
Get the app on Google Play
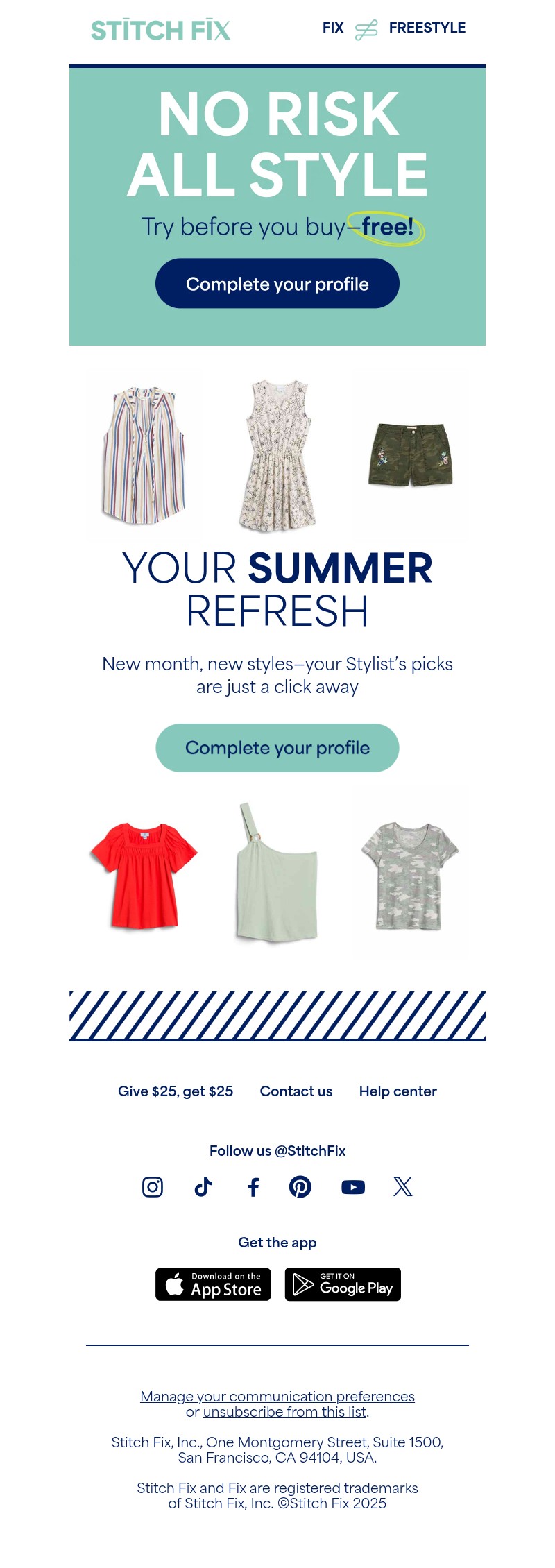343,1284
